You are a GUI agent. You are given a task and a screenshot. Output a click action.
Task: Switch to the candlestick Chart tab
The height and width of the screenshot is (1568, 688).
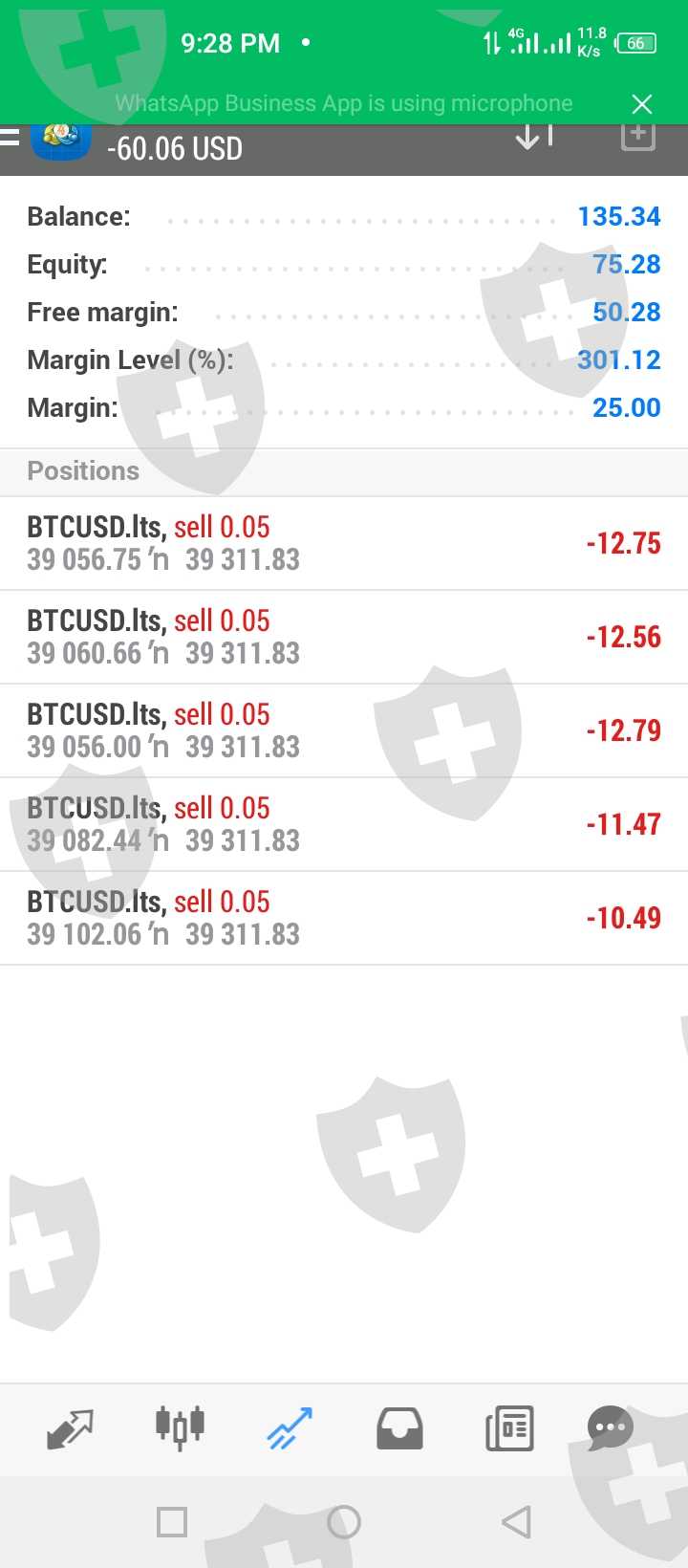click(180, 1429)
